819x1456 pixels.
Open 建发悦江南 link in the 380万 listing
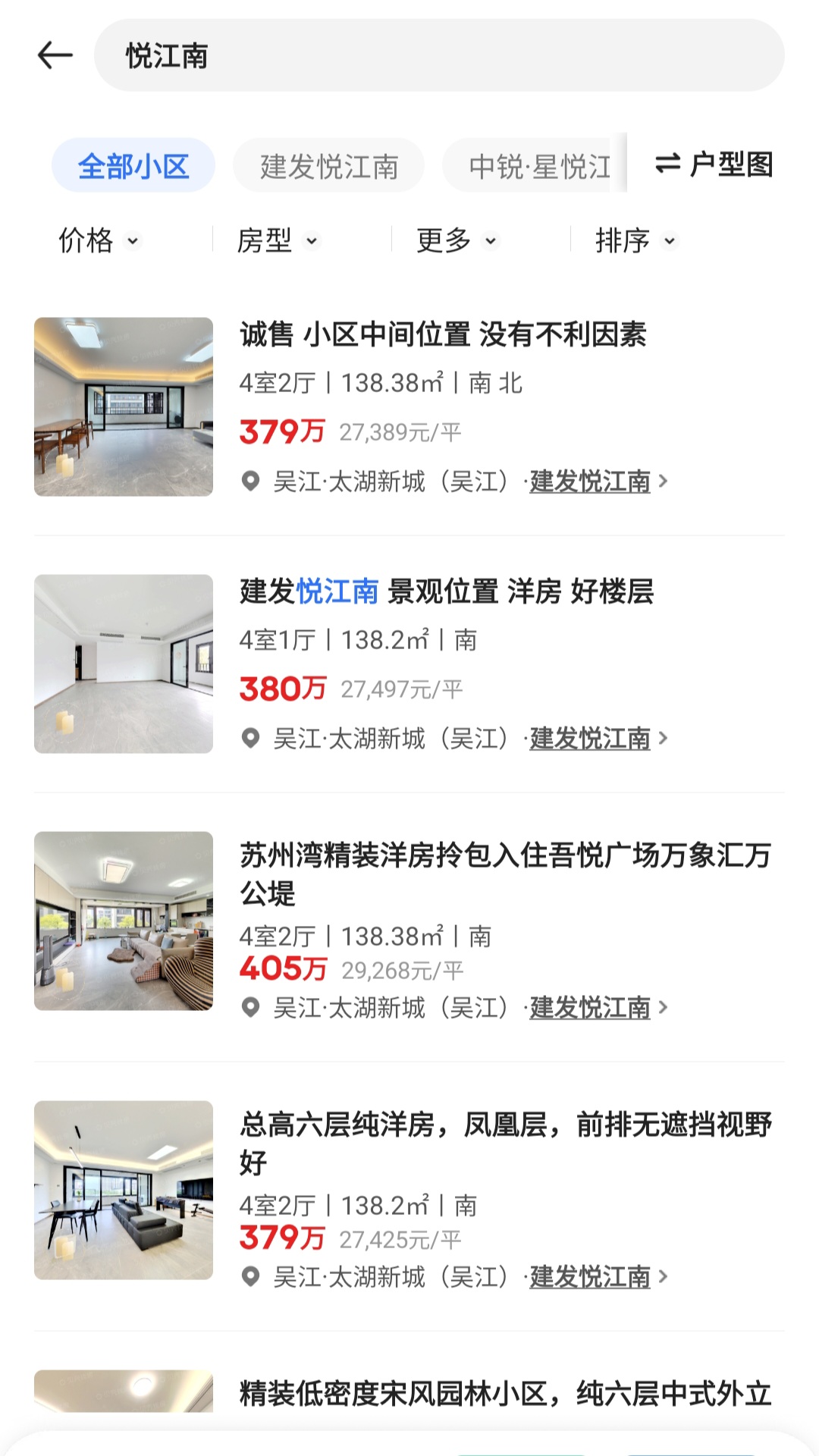tap(591, 738)
